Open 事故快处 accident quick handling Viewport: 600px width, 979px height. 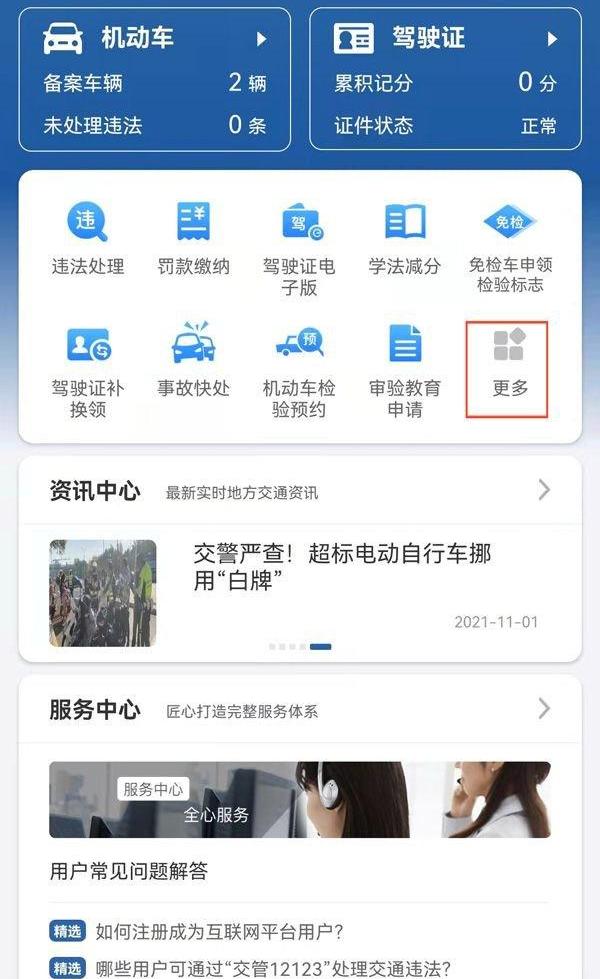click(x=193, y=362)
